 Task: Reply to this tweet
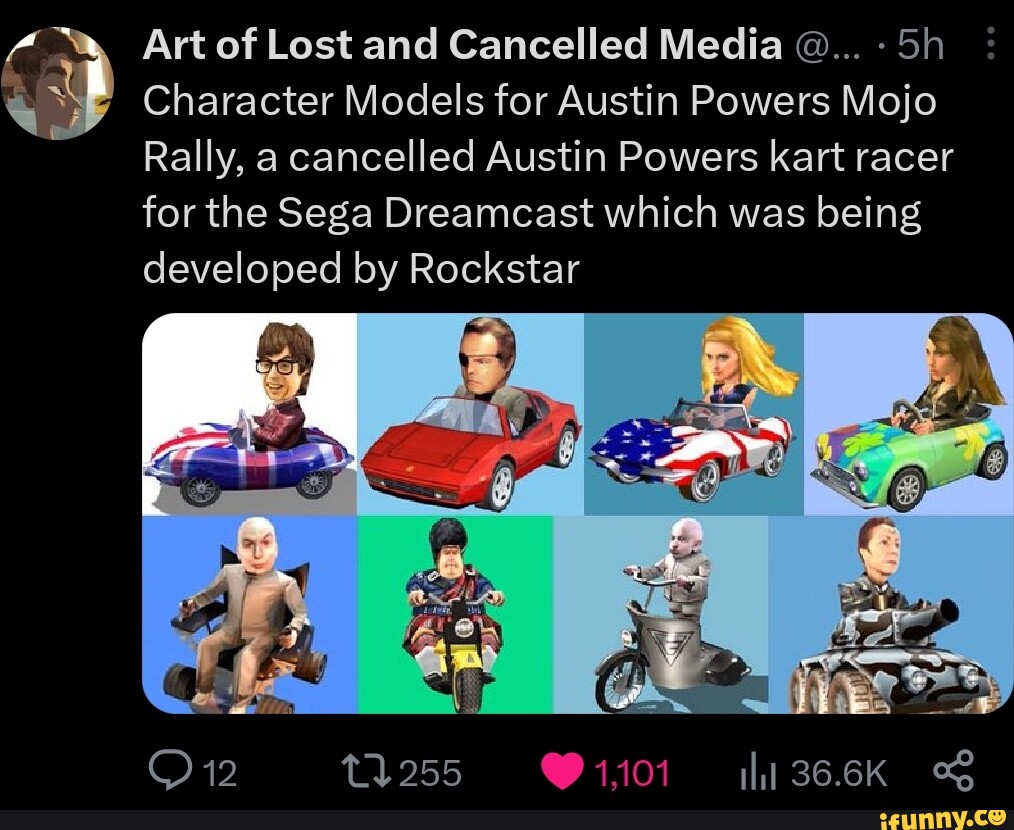pos(164,771)
